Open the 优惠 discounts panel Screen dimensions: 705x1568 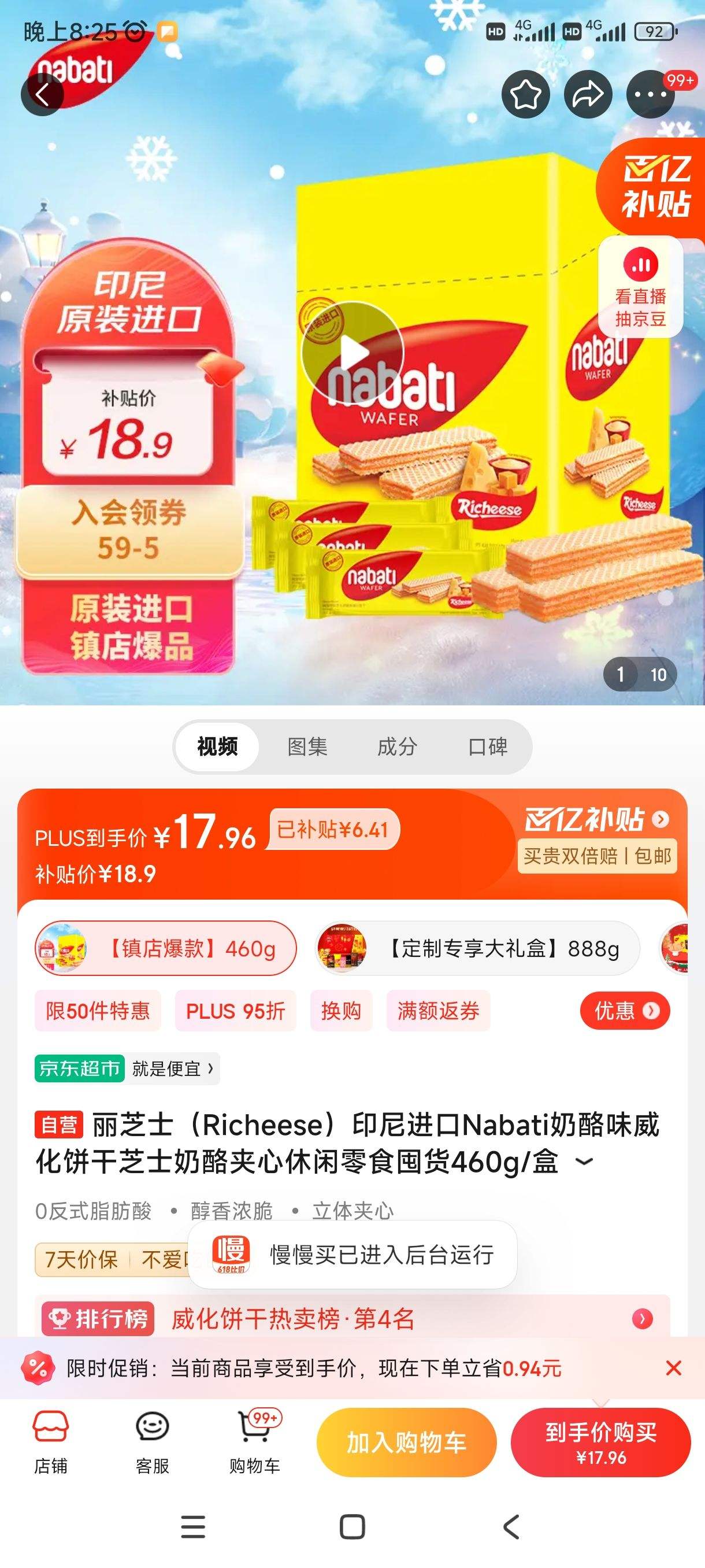click(625, 1011)
